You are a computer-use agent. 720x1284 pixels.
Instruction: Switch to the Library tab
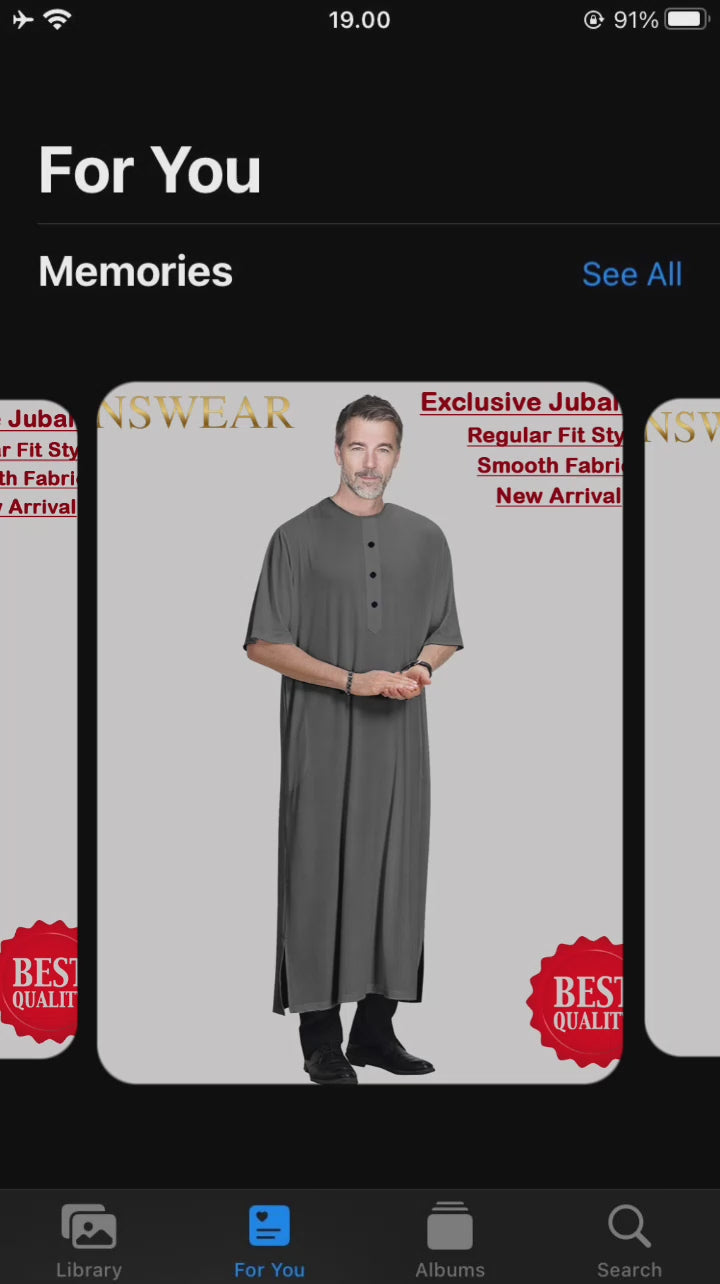coord(89,1240)
